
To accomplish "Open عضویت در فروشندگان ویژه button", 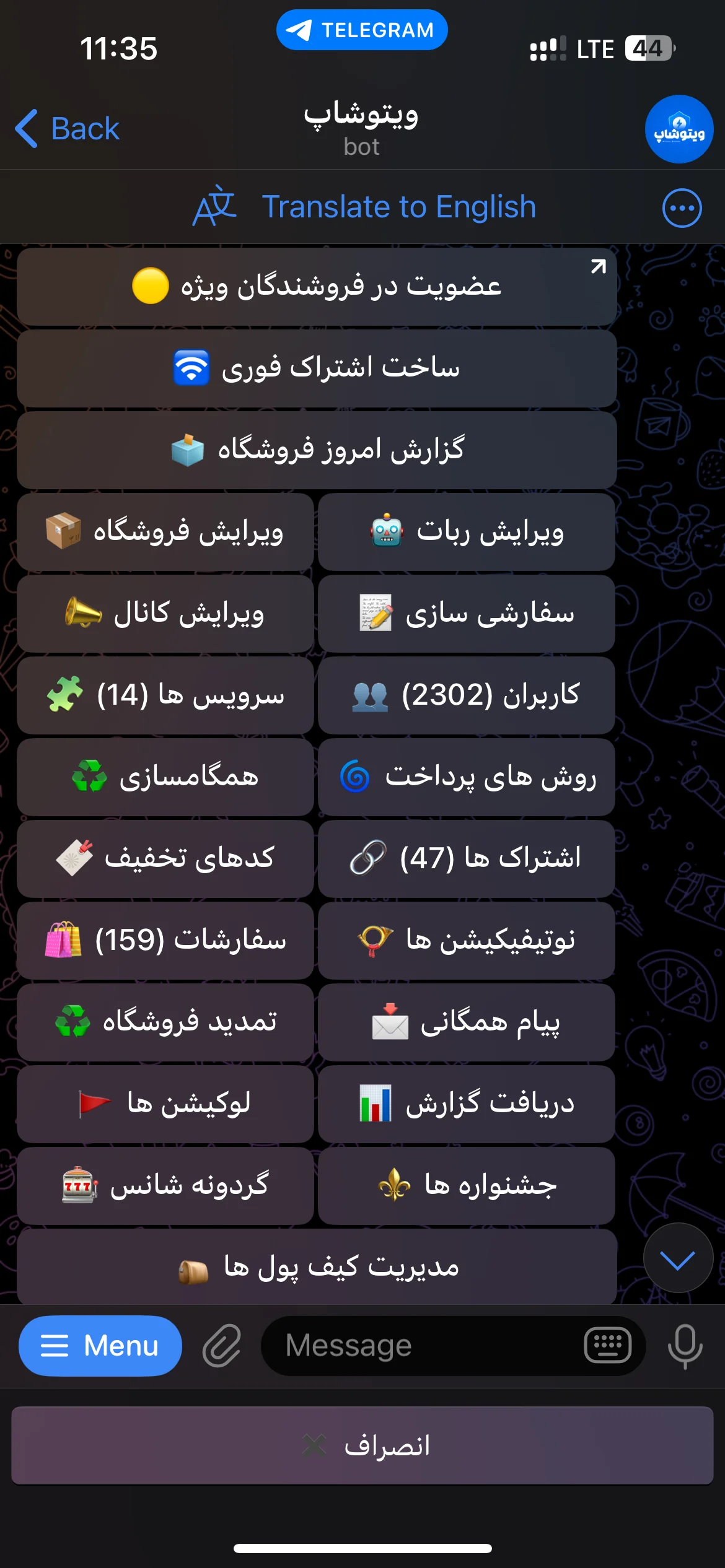I will [x=317, y=287].
